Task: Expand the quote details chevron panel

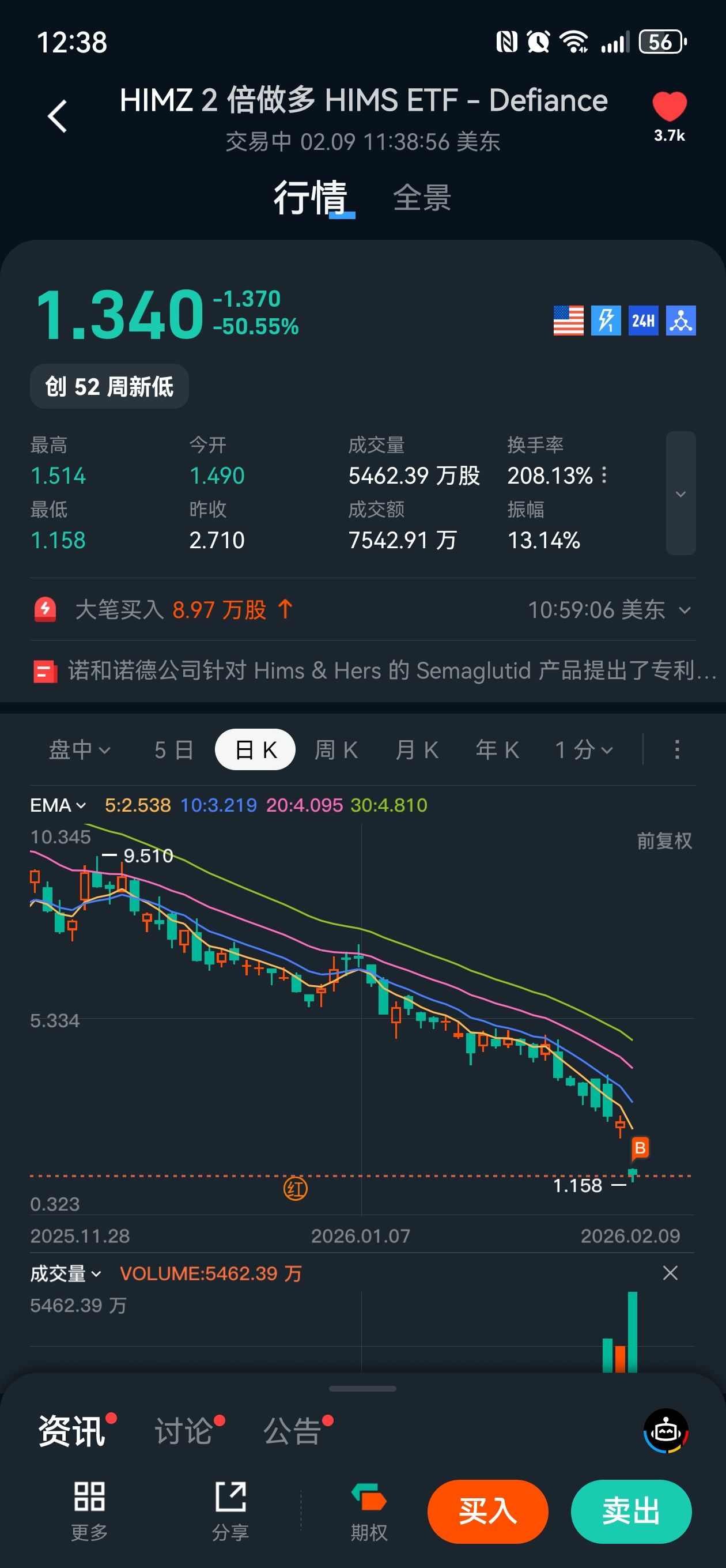Action: (x=680, y=493)
